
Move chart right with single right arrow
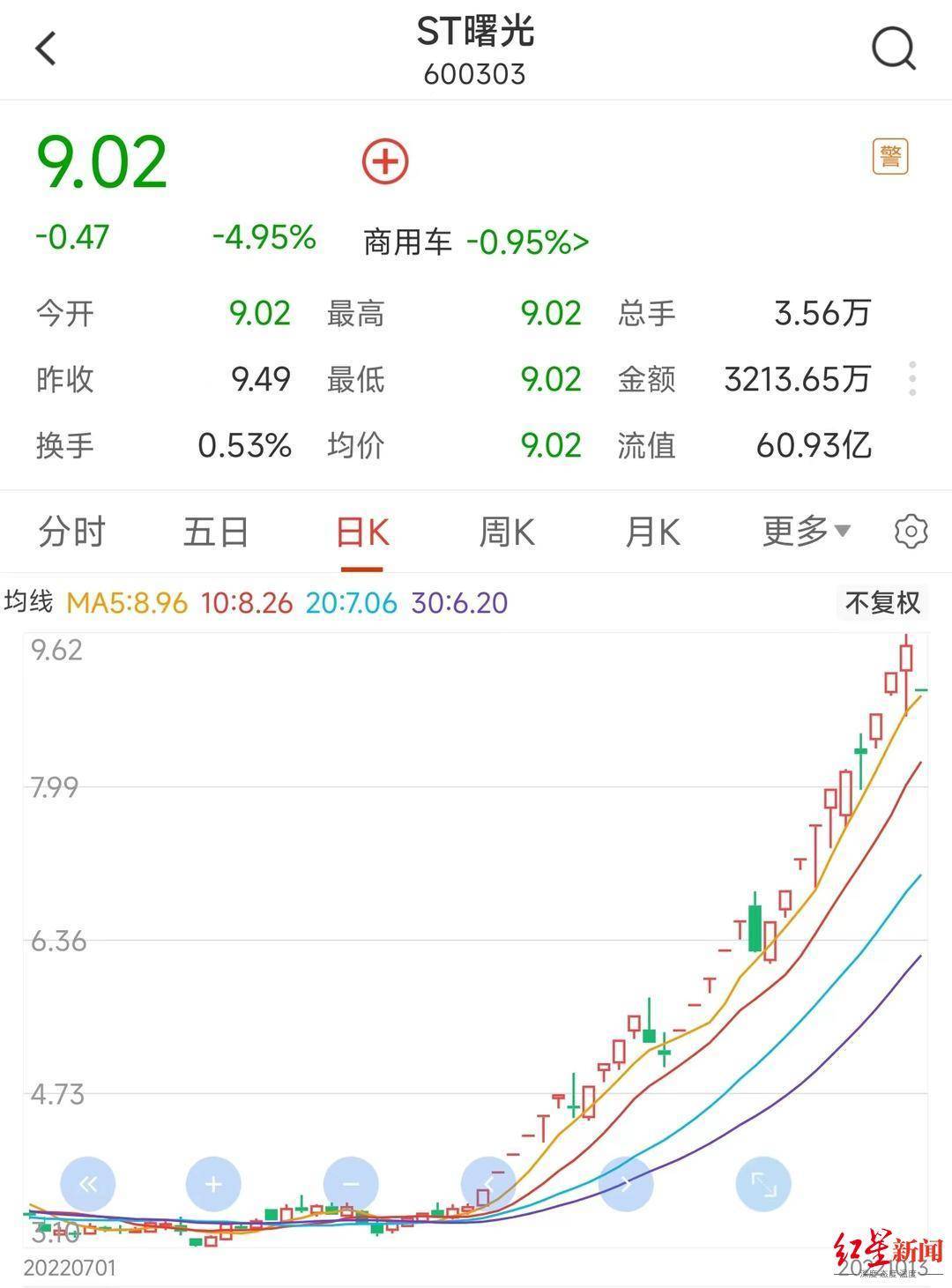coord(626,1184)
